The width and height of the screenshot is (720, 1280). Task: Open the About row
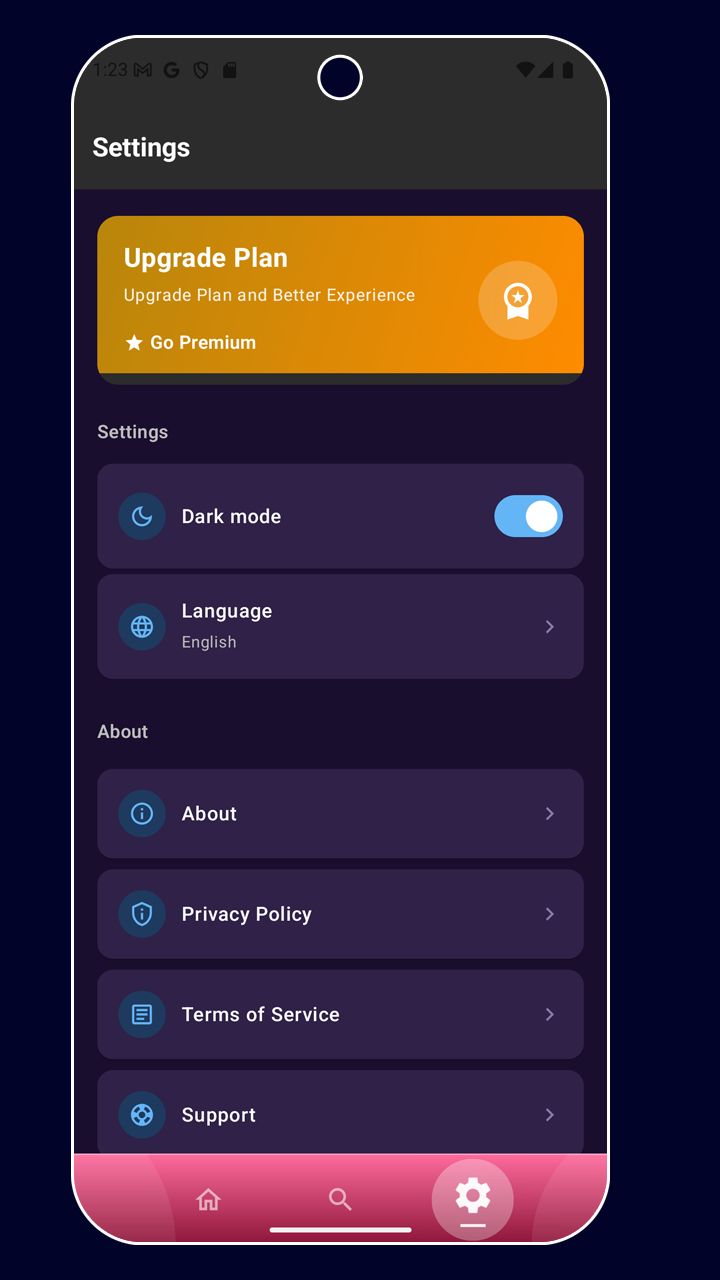340,813
